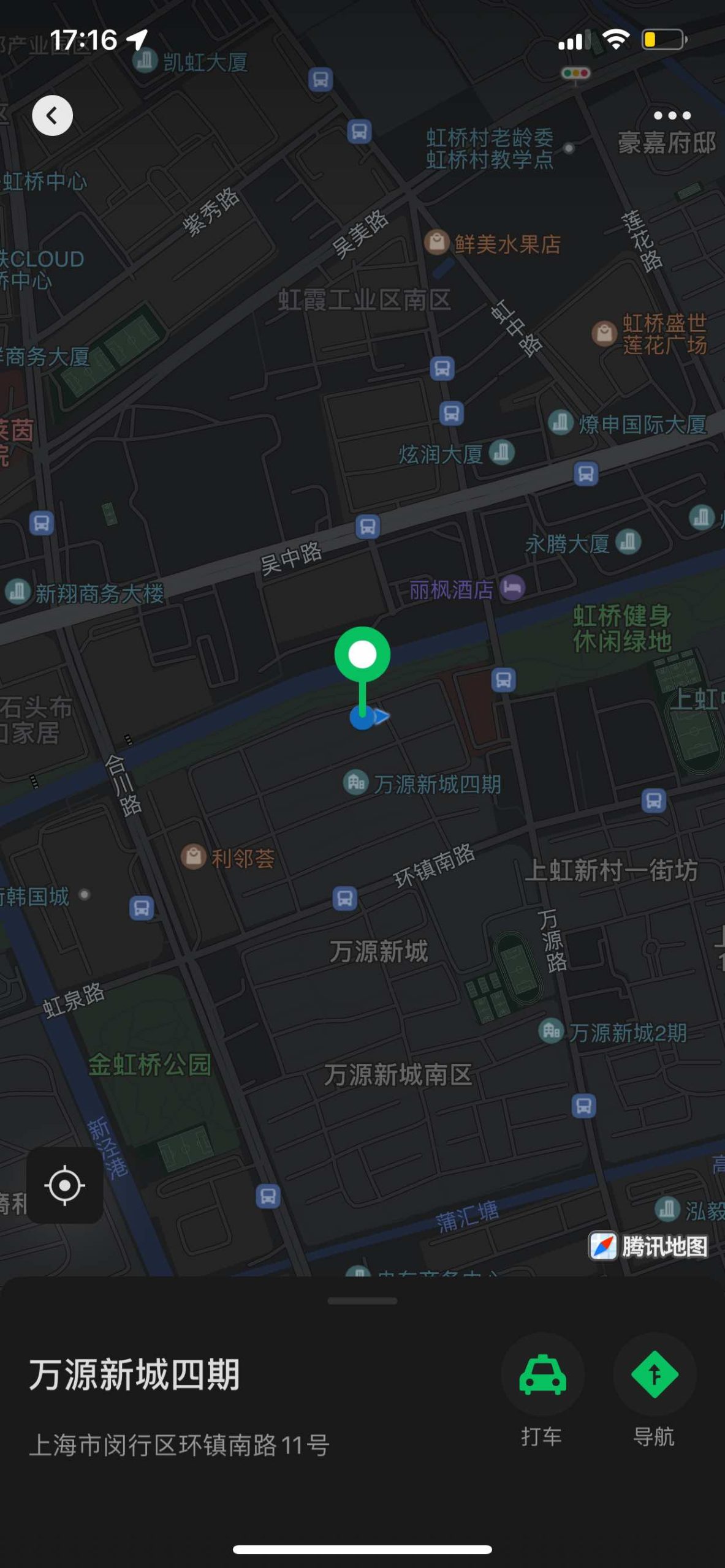Screen dimensions: 725x1568
Task: Tap the bottom sheet drag handle
Action: pyautogui.click(x=362, y=1301)
